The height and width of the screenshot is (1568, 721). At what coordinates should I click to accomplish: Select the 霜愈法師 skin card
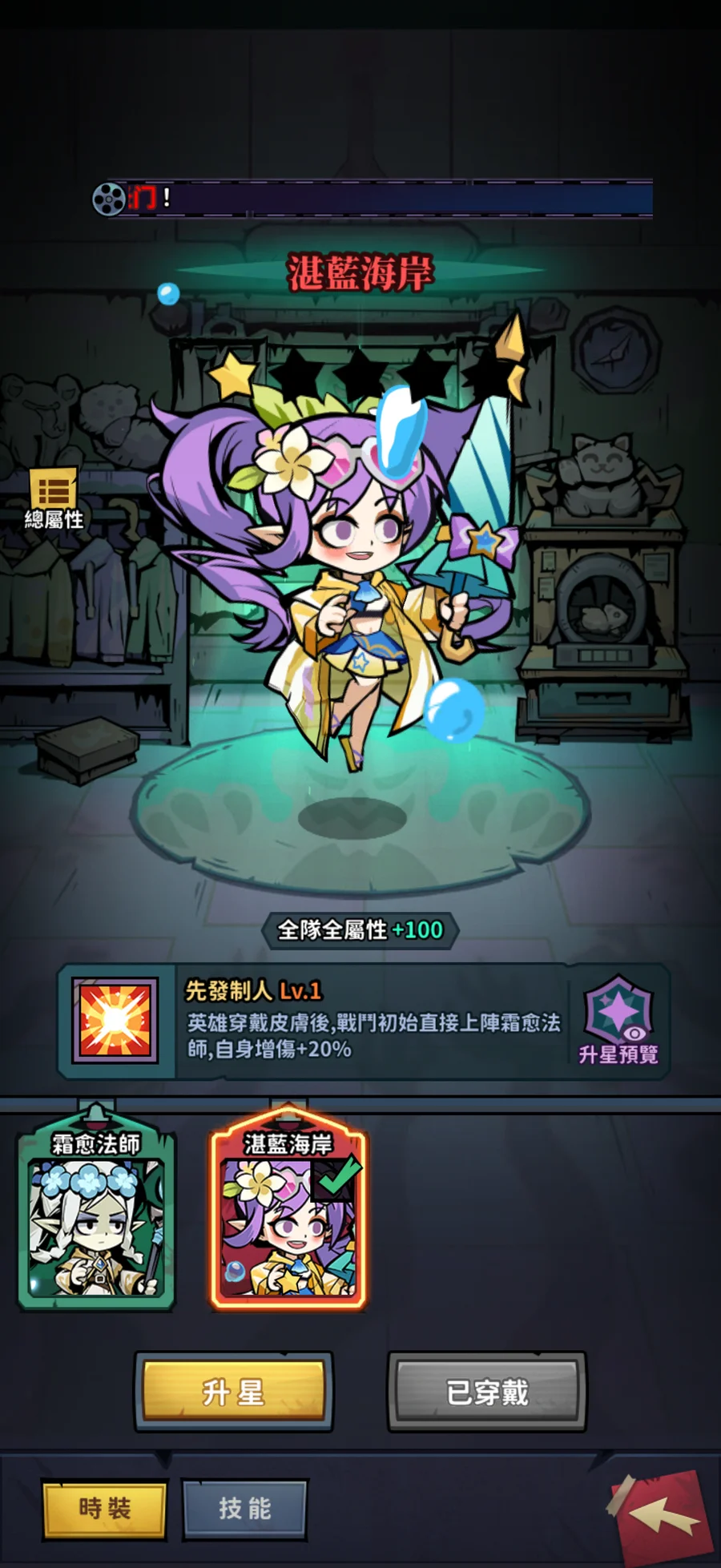pyautogui.click(x=96, y=1211)
